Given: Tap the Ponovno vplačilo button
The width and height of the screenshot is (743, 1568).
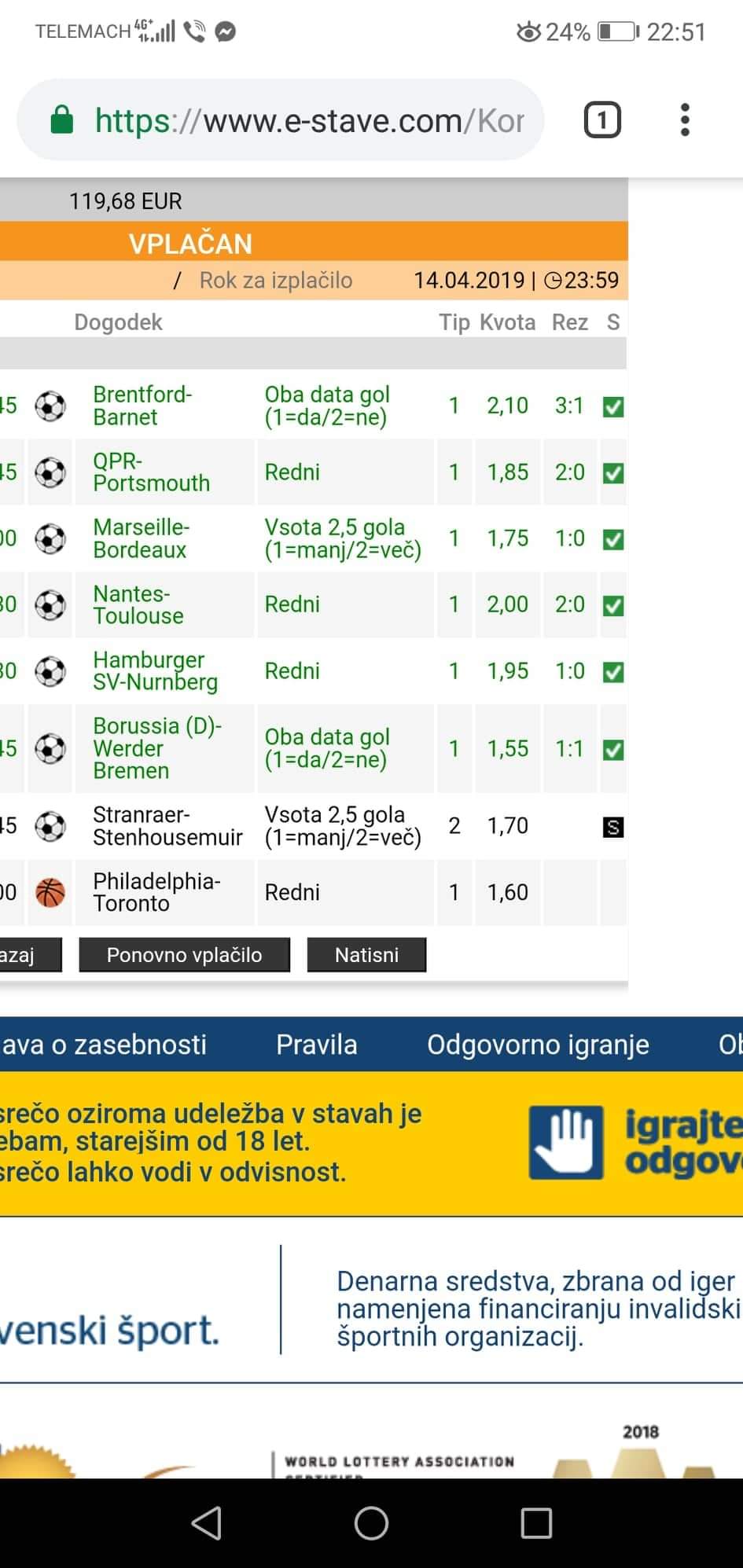Looking at the screenshot, I should click(x=184, y=955).
